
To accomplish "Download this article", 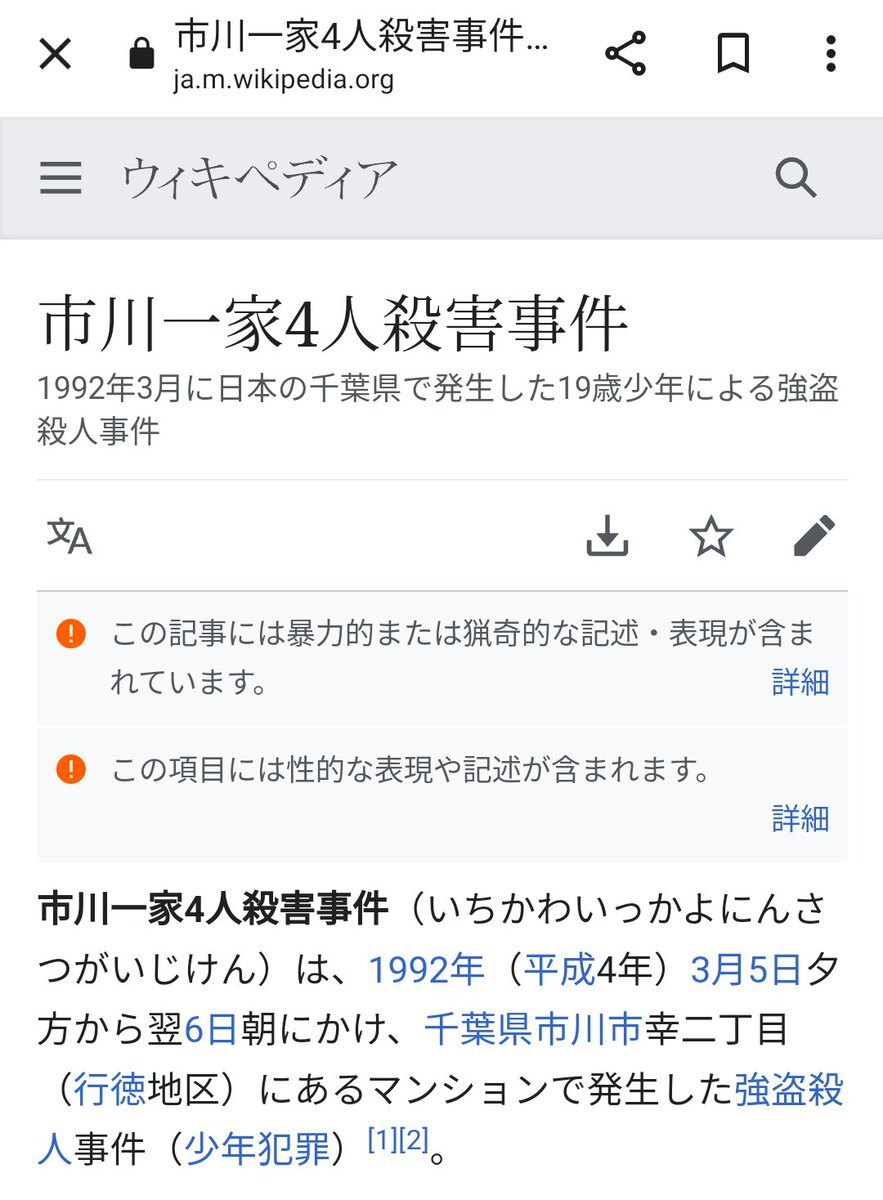I will click(607, 537).
